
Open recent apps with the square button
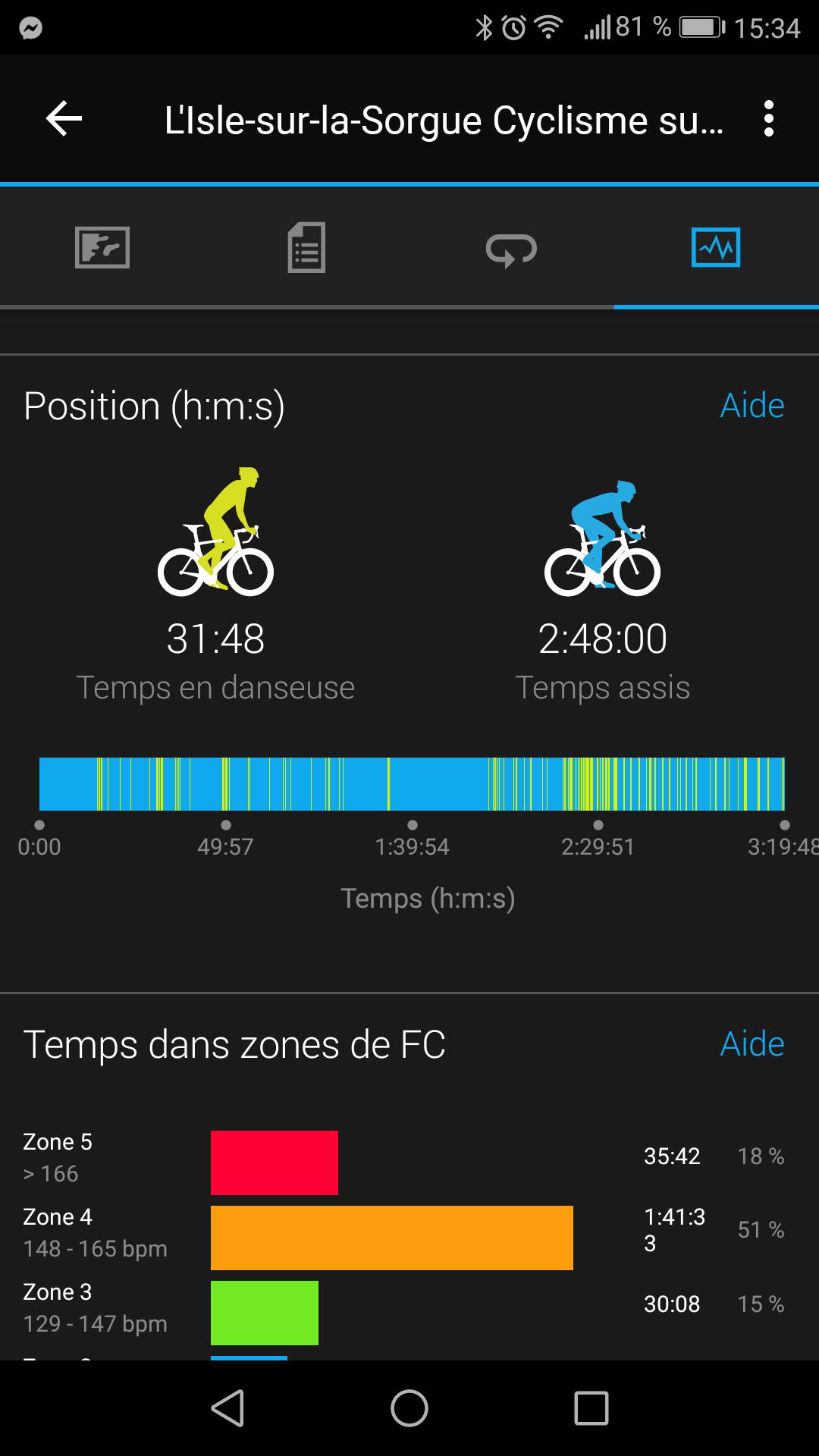(x=591, y=1408)
